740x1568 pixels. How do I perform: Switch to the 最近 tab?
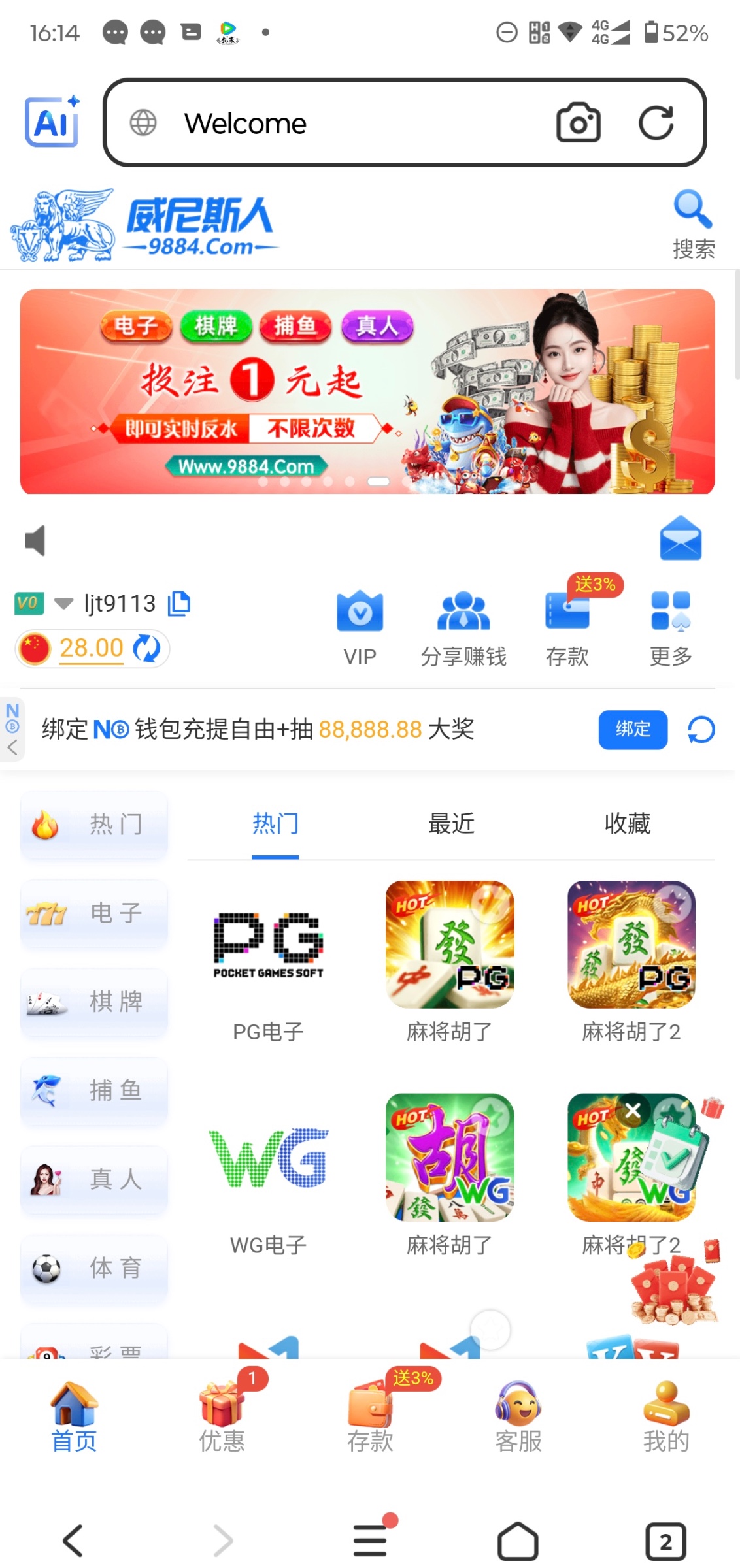click(x=451, y=824)
